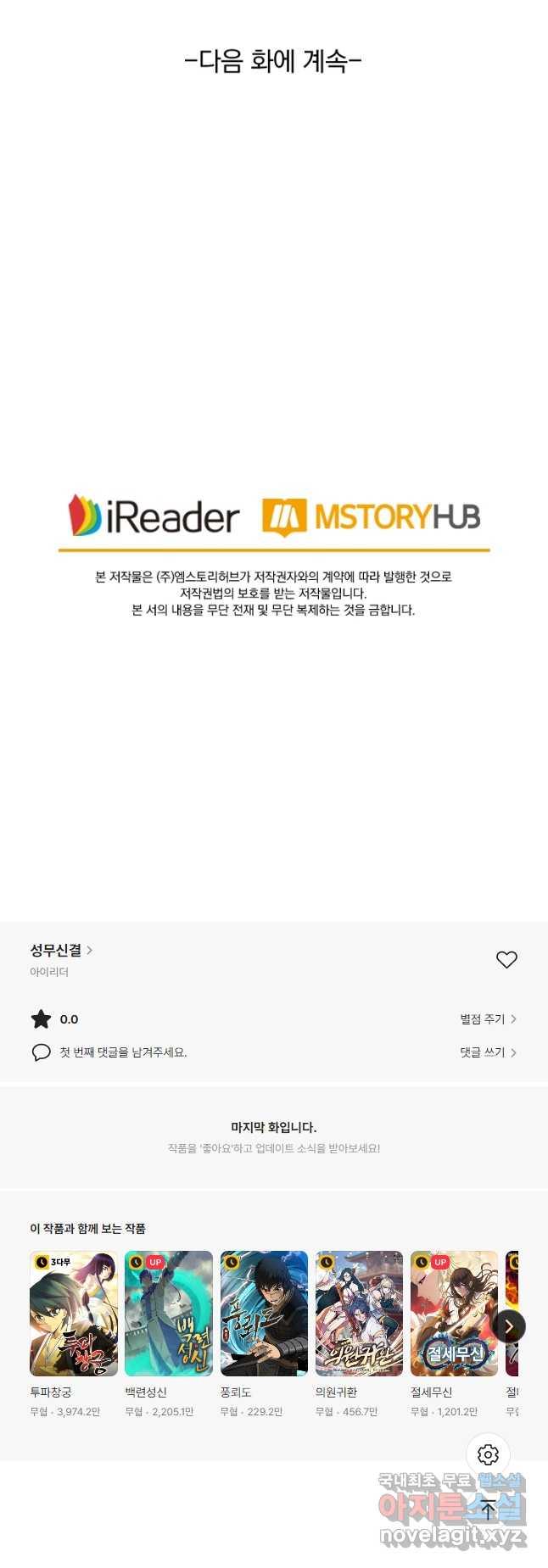Jump back to the top of the page
Image resolution: width=548 pixels, height=1568 pixels.
[x=489, y=1509]
